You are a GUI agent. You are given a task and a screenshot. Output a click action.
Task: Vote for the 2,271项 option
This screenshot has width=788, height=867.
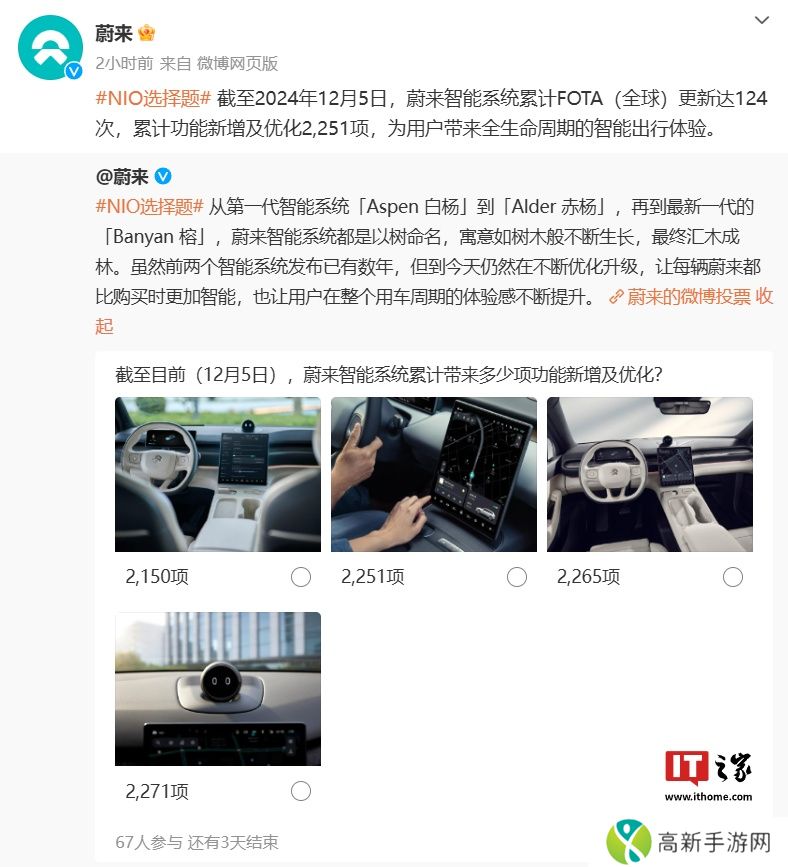tap(300, 791)
